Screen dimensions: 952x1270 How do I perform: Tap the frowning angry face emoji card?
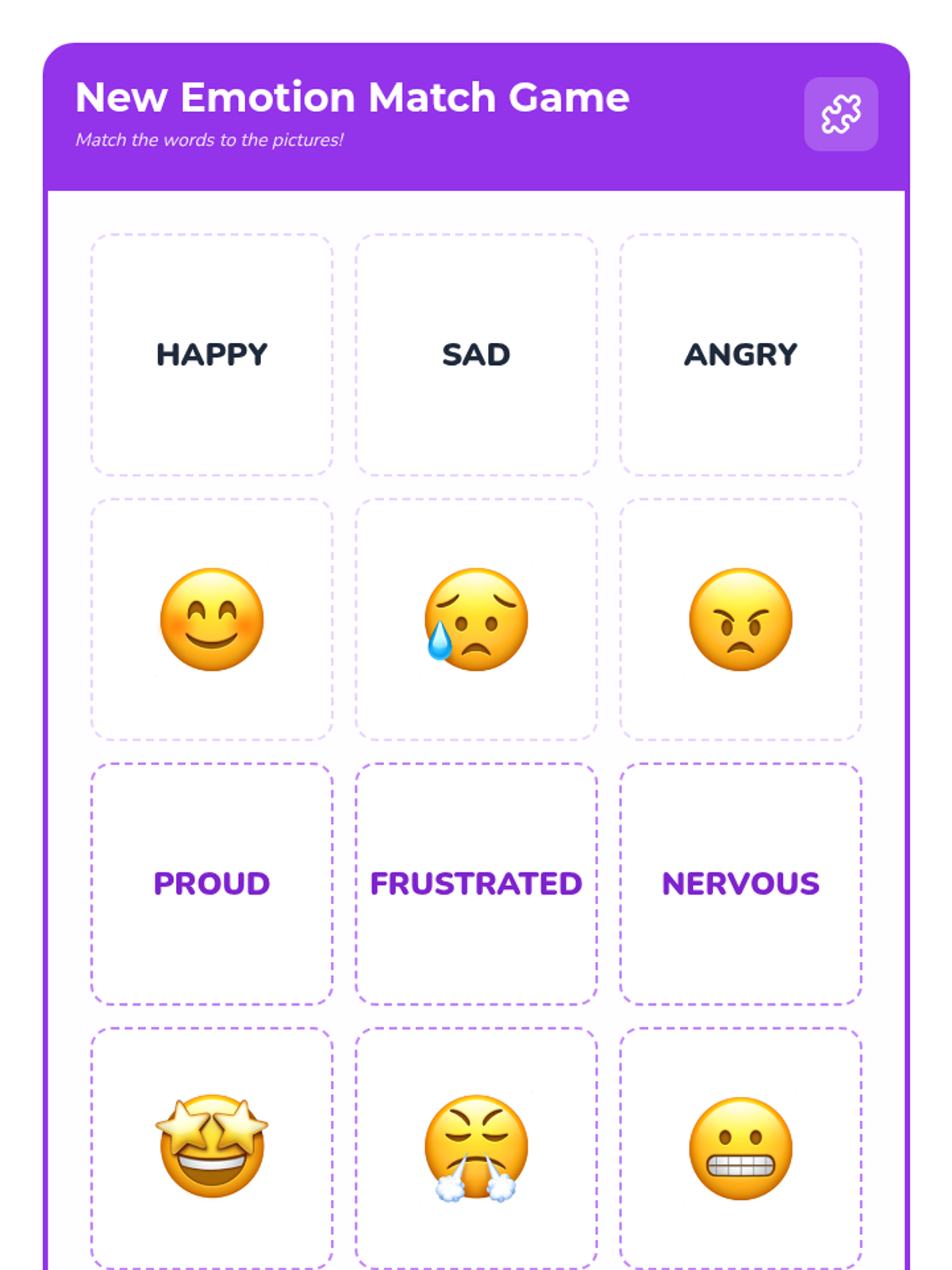coord(741,619)
